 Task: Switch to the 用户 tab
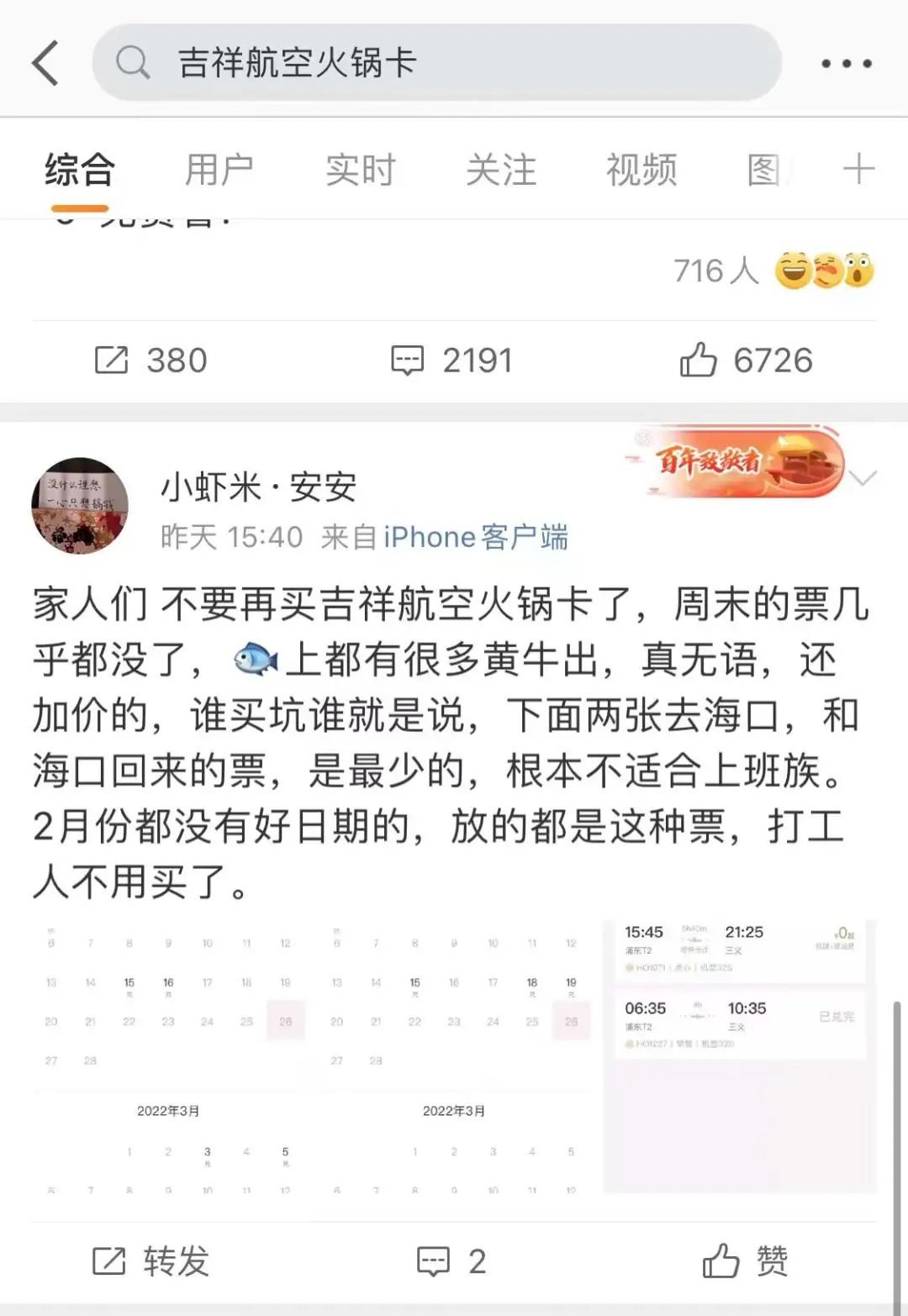tap(219, 171)
